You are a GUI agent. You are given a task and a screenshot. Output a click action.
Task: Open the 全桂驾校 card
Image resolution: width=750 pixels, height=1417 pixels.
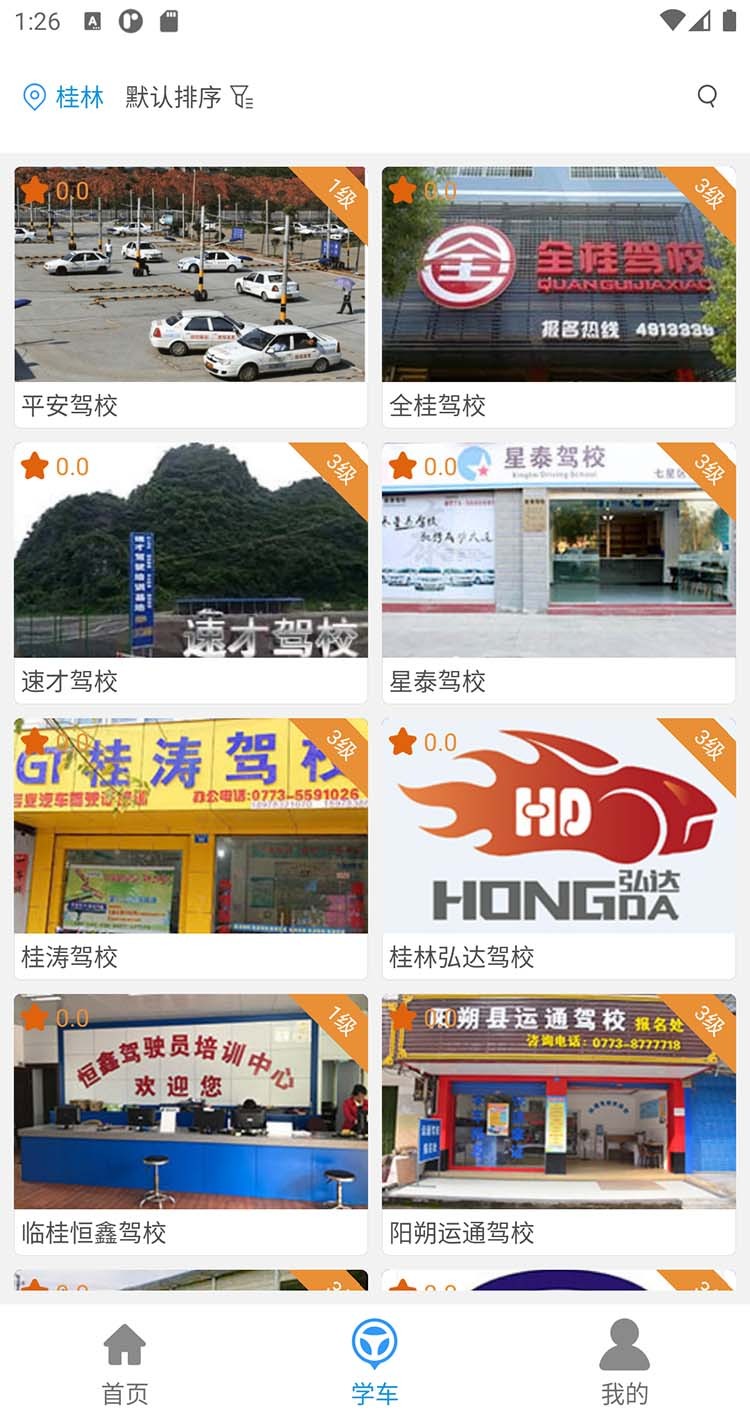click(558, 297)
